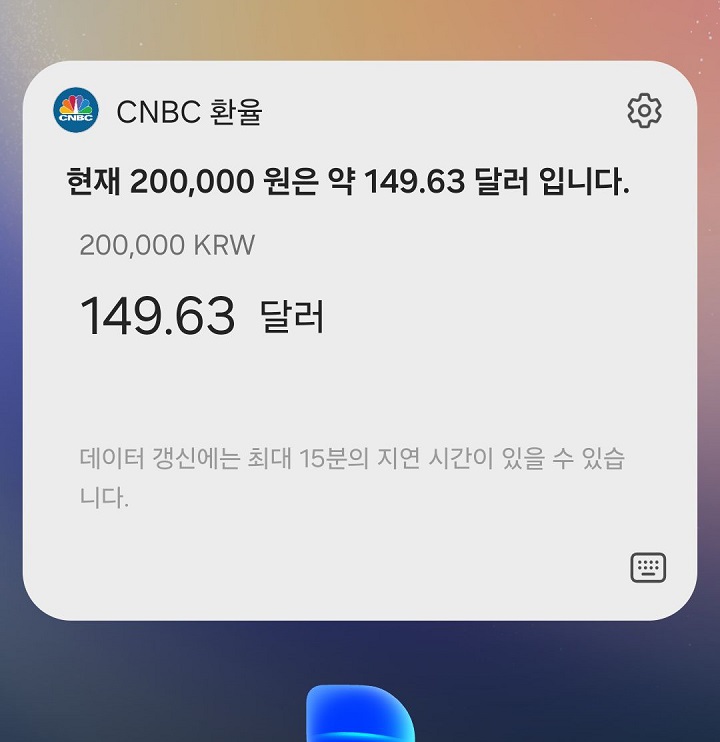Tap the exchange rate result card

(x=360, y=340)
